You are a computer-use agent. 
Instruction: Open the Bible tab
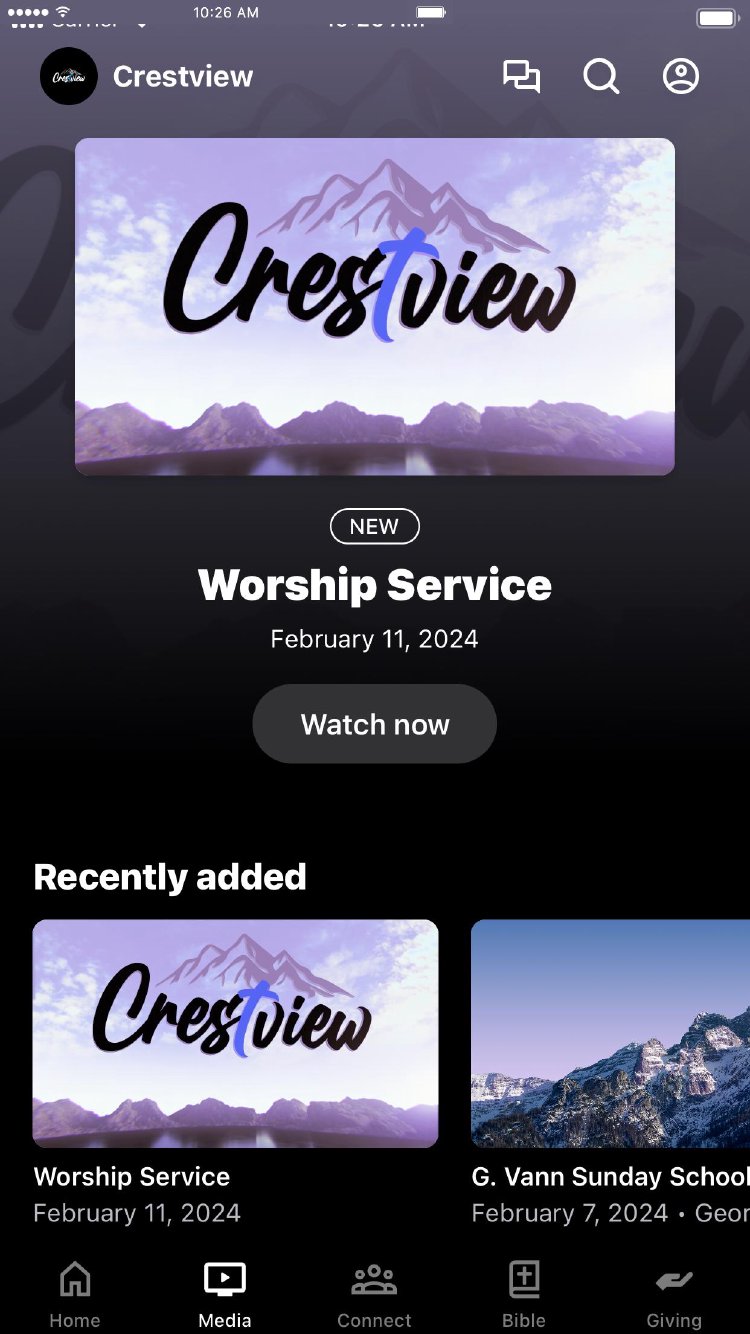(524, 1294)
